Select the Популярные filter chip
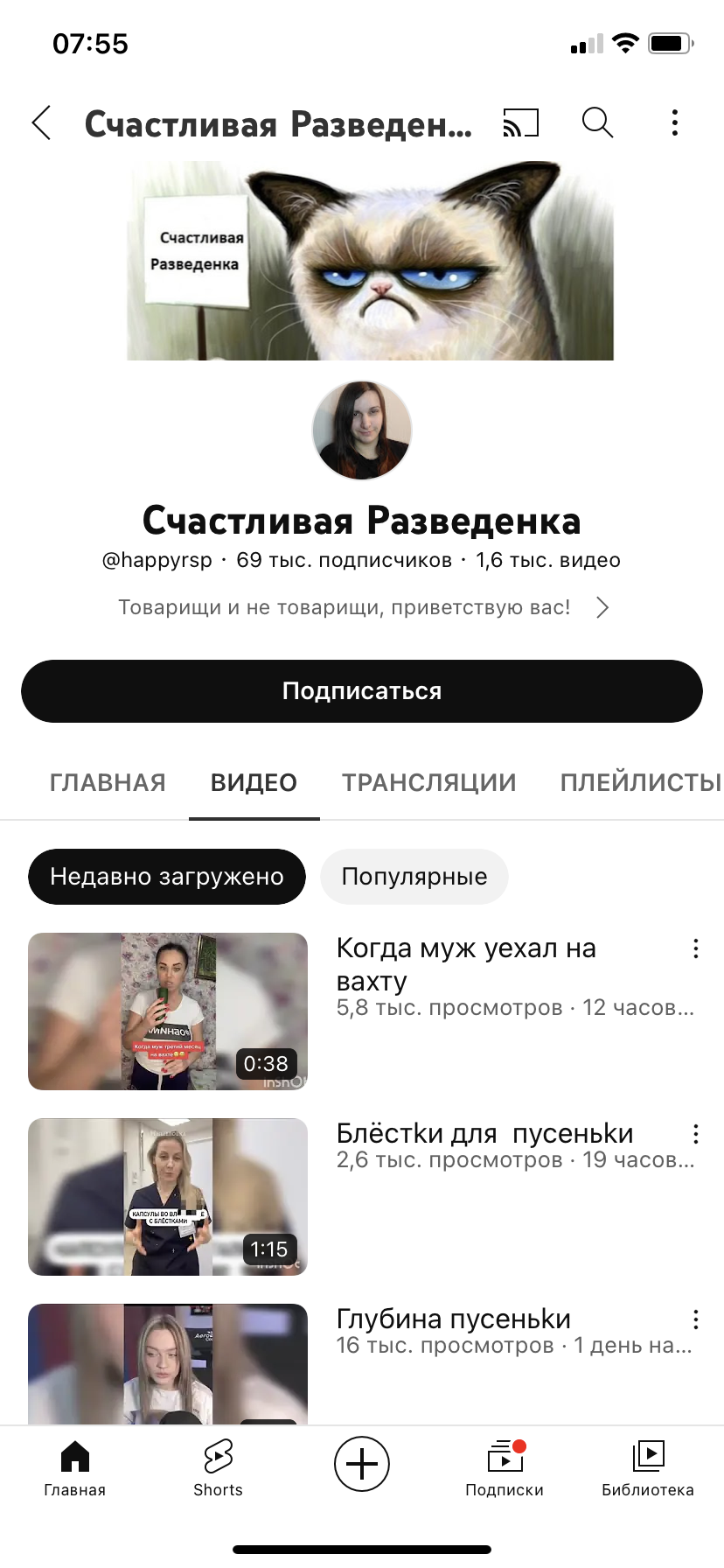The image size is (724, 1568). pos(414,877)
